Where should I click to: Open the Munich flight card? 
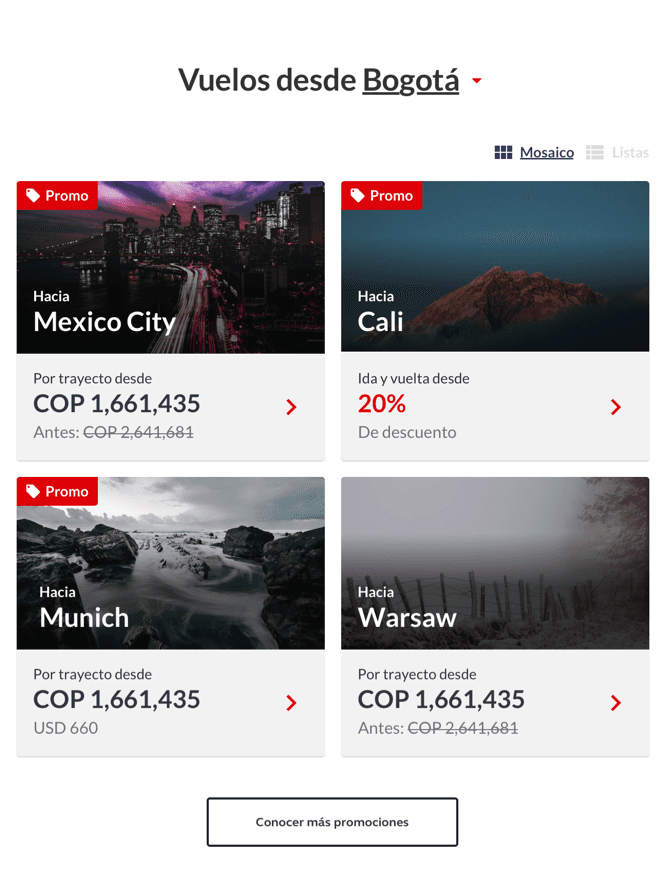(171, 617)
